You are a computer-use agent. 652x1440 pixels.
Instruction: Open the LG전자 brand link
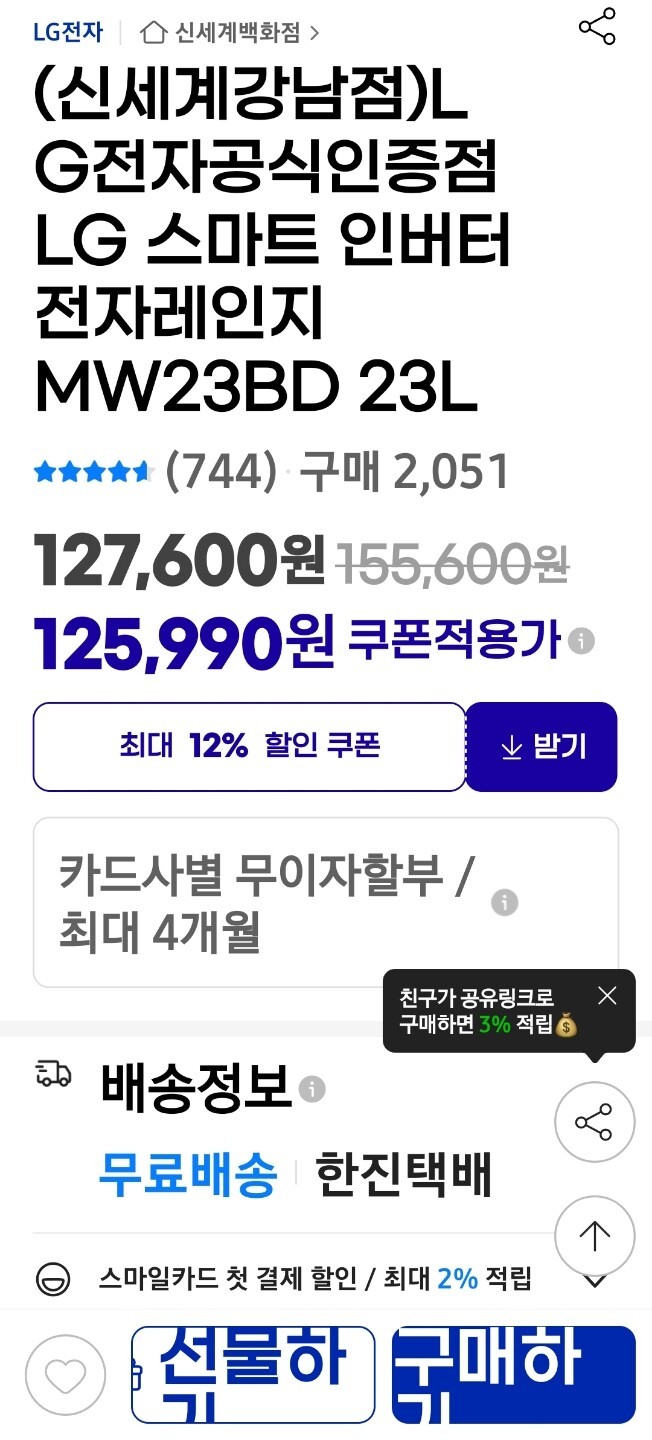(68, 32)
